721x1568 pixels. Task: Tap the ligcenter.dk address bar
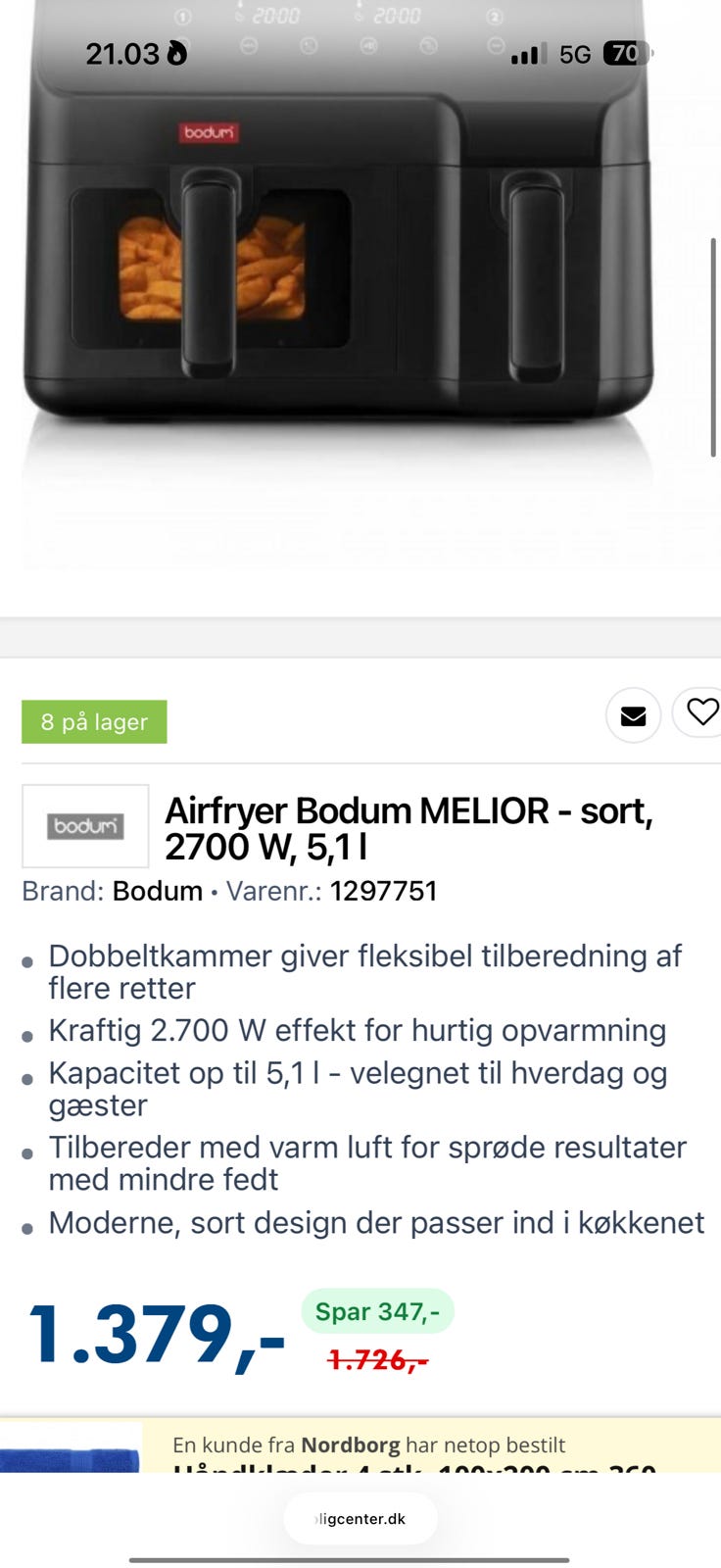click(x=360, y=1518)
